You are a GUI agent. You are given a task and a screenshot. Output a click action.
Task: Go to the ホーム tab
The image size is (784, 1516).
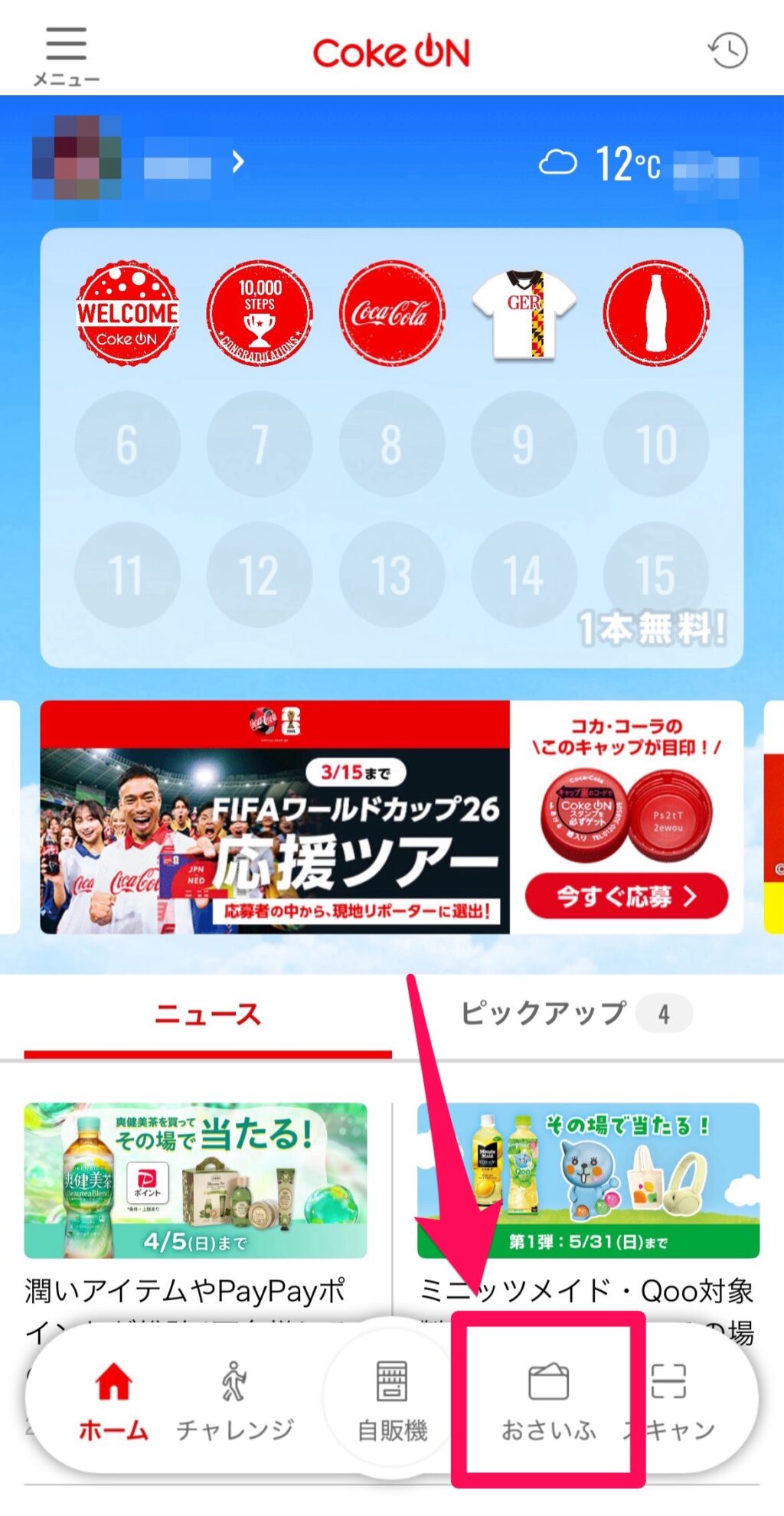pos(113,1401)
